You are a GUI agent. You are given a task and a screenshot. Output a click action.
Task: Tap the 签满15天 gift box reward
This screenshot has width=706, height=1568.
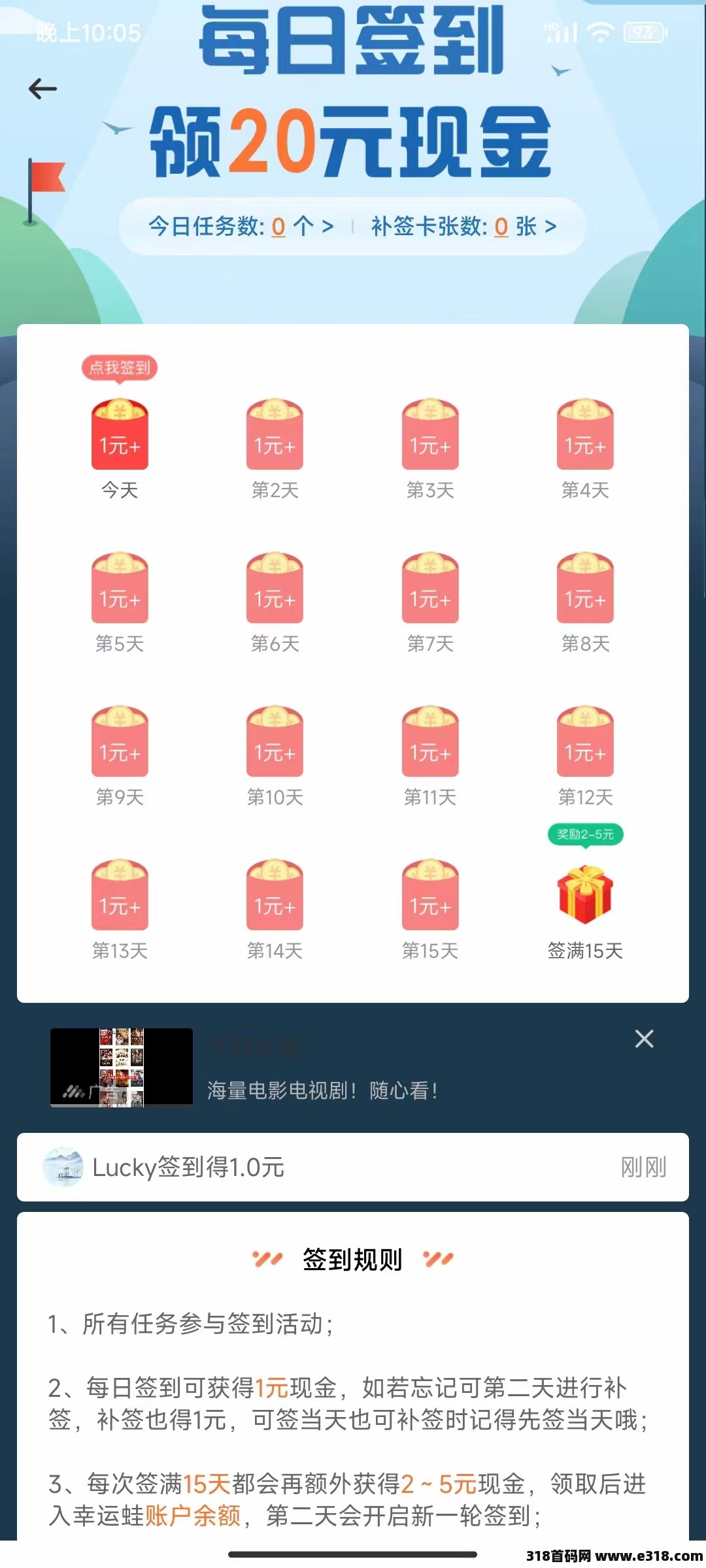[x=585, y=894]
